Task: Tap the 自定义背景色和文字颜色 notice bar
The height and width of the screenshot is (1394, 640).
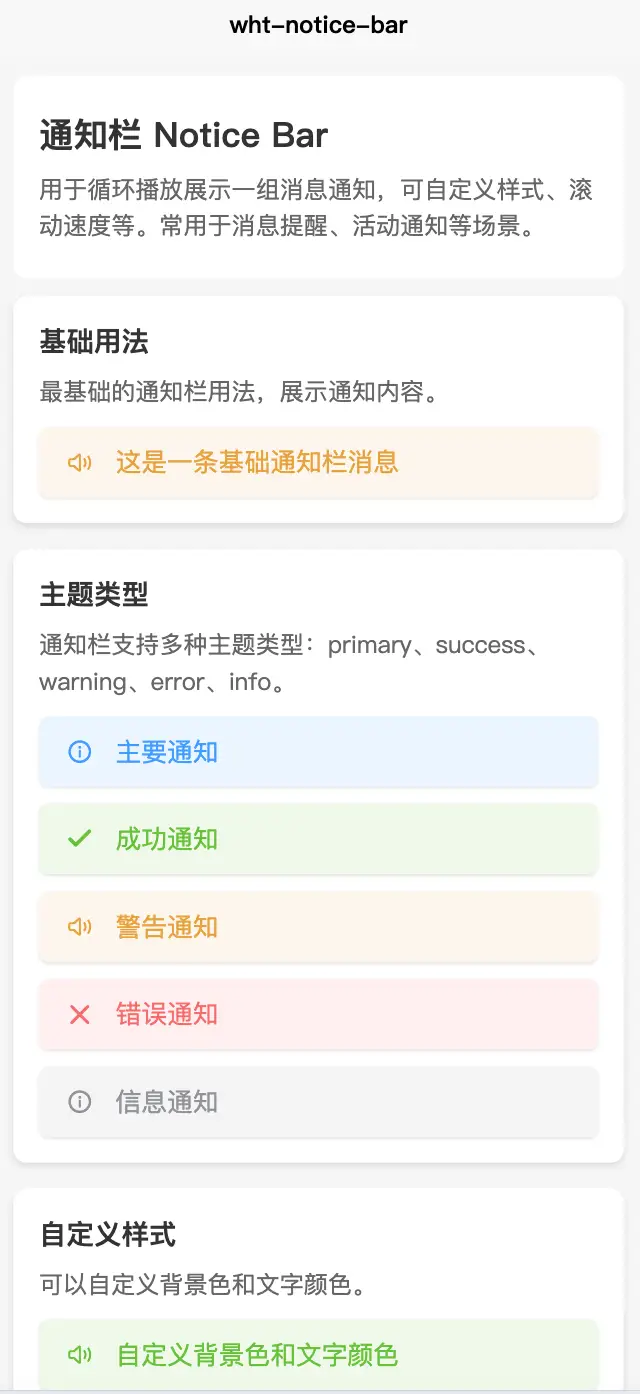Action: [x=318, y=1355]
